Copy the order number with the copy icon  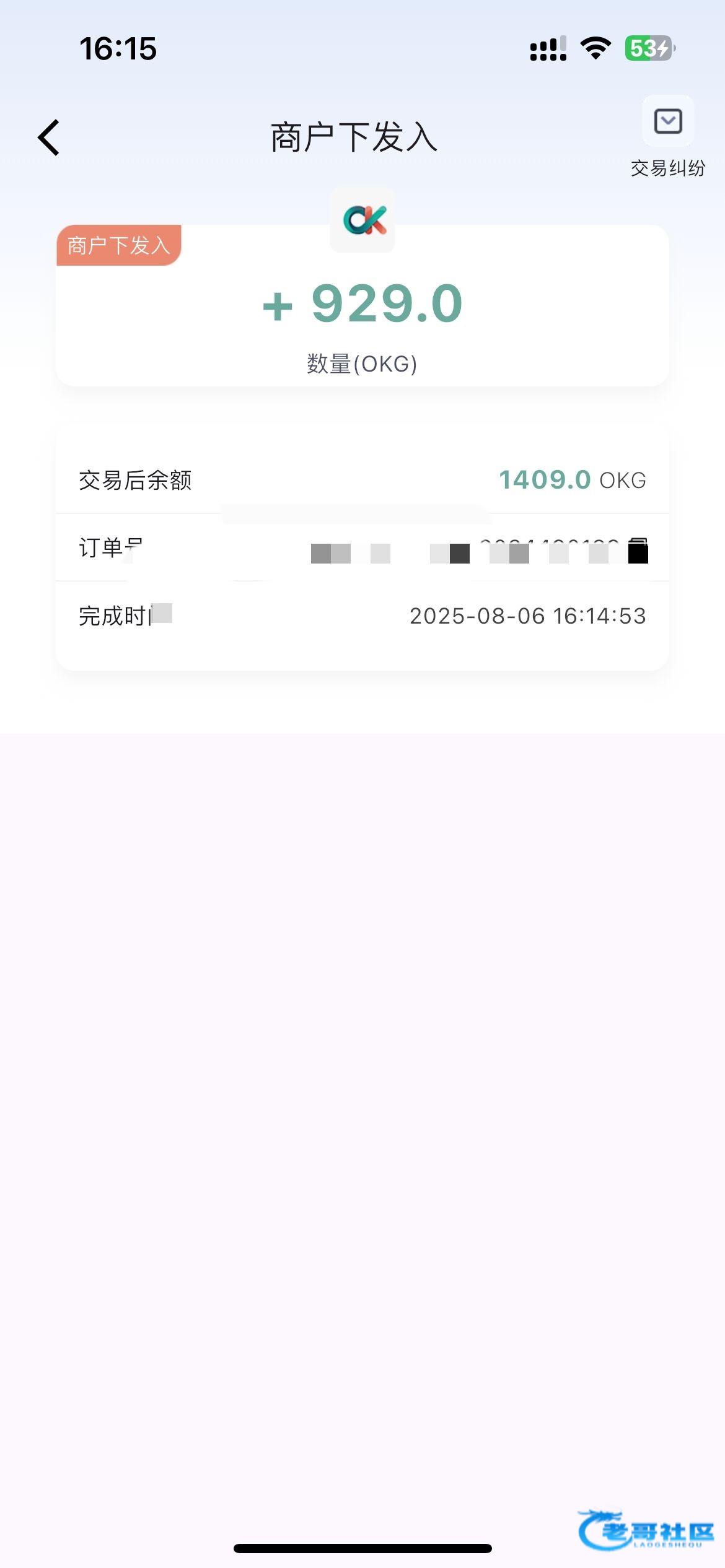638,551
